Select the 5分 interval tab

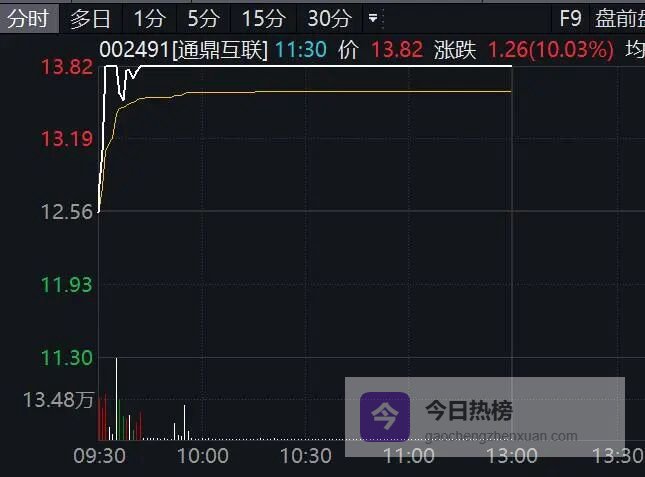[x=203, y=18]
